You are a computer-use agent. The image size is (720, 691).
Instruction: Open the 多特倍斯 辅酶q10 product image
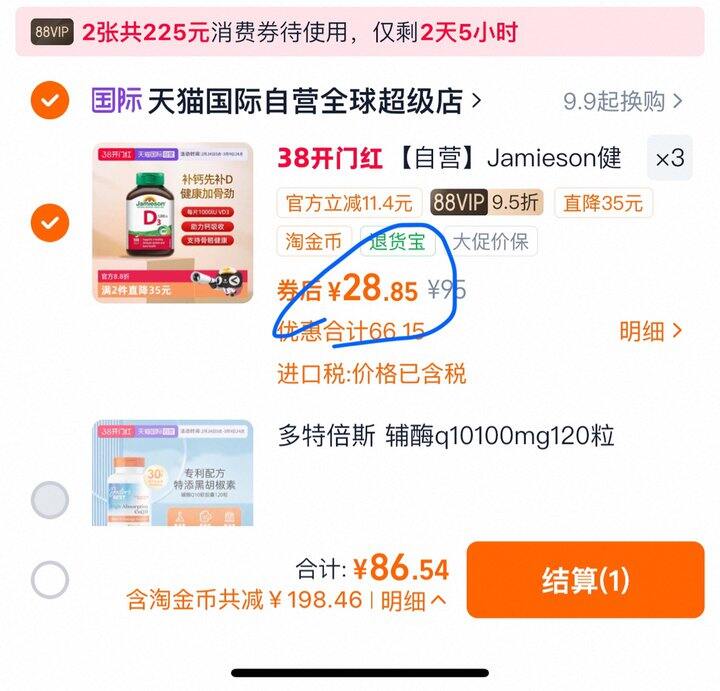pos(173,473)
